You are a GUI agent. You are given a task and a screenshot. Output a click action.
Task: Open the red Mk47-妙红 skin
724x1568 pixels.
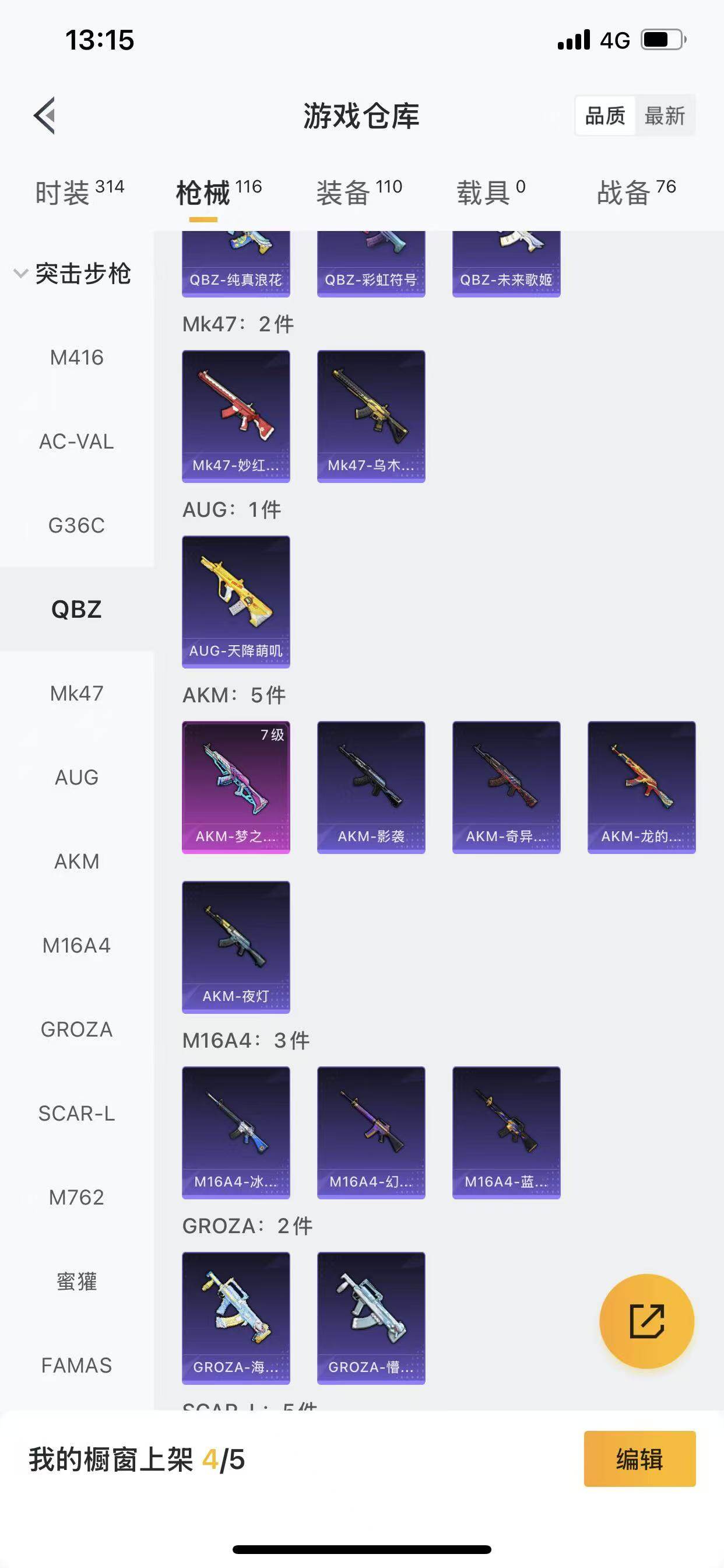pyautogui.click(x=236, y=416)
